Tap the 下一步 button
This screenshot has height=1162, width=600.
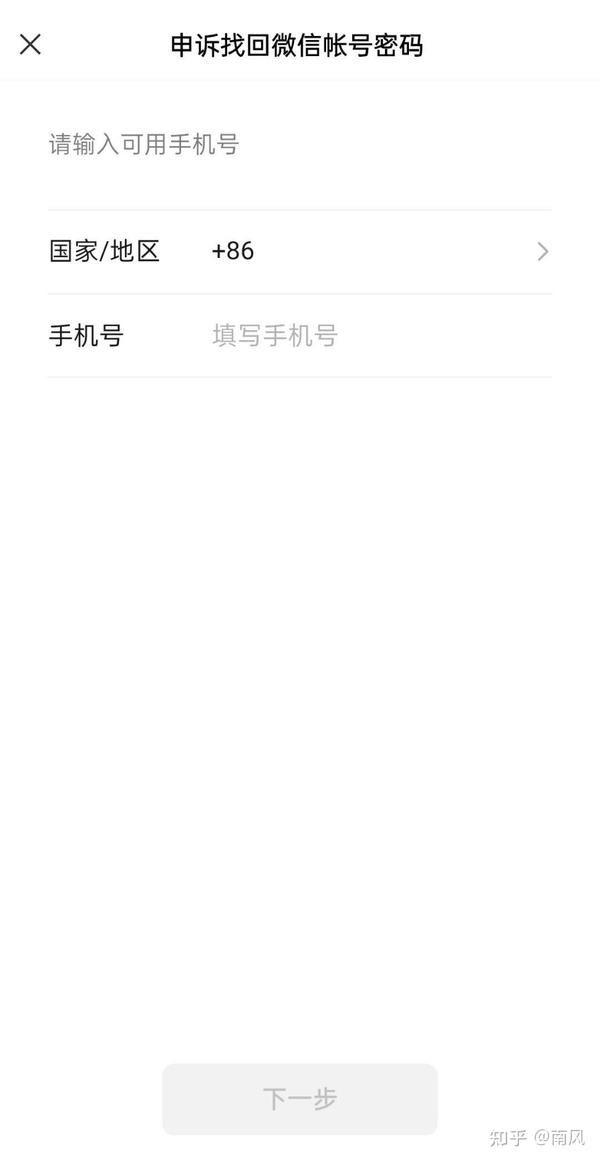[x=300, y=1099]
